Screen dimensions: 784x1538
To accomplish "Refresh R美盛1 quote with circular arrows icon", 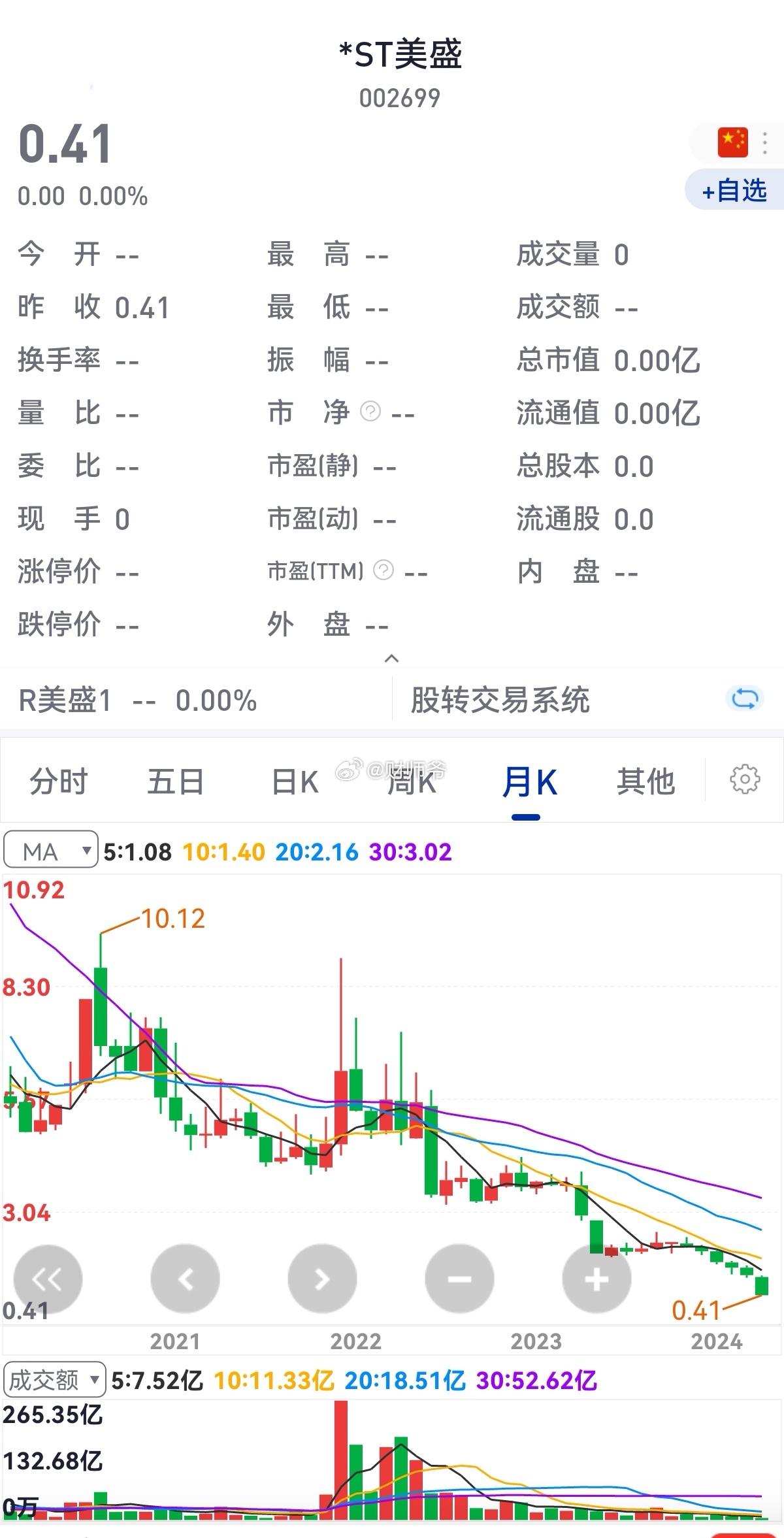I will 744,699.
